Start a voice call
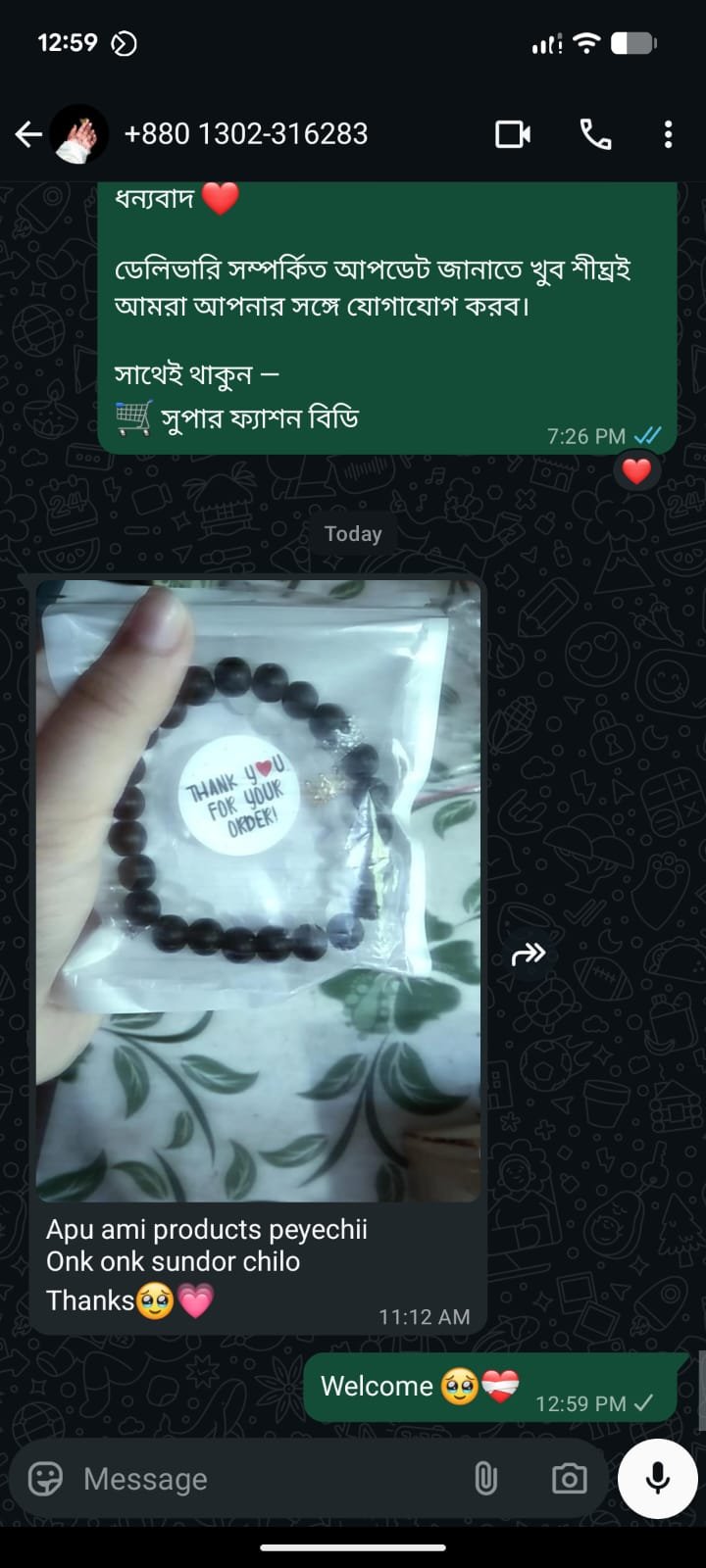 (x=595, y=134)
